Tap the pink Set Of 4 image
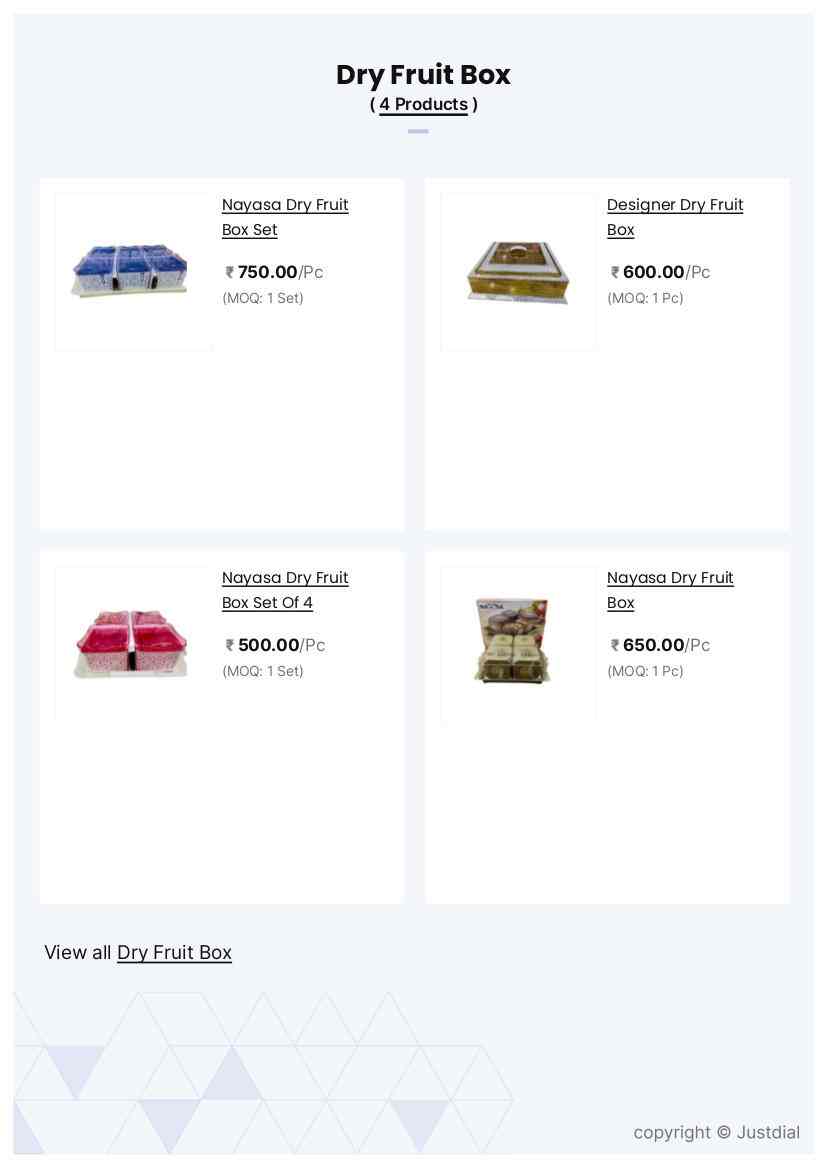Screen dimensions: 827x1170 tap(133, 645)
